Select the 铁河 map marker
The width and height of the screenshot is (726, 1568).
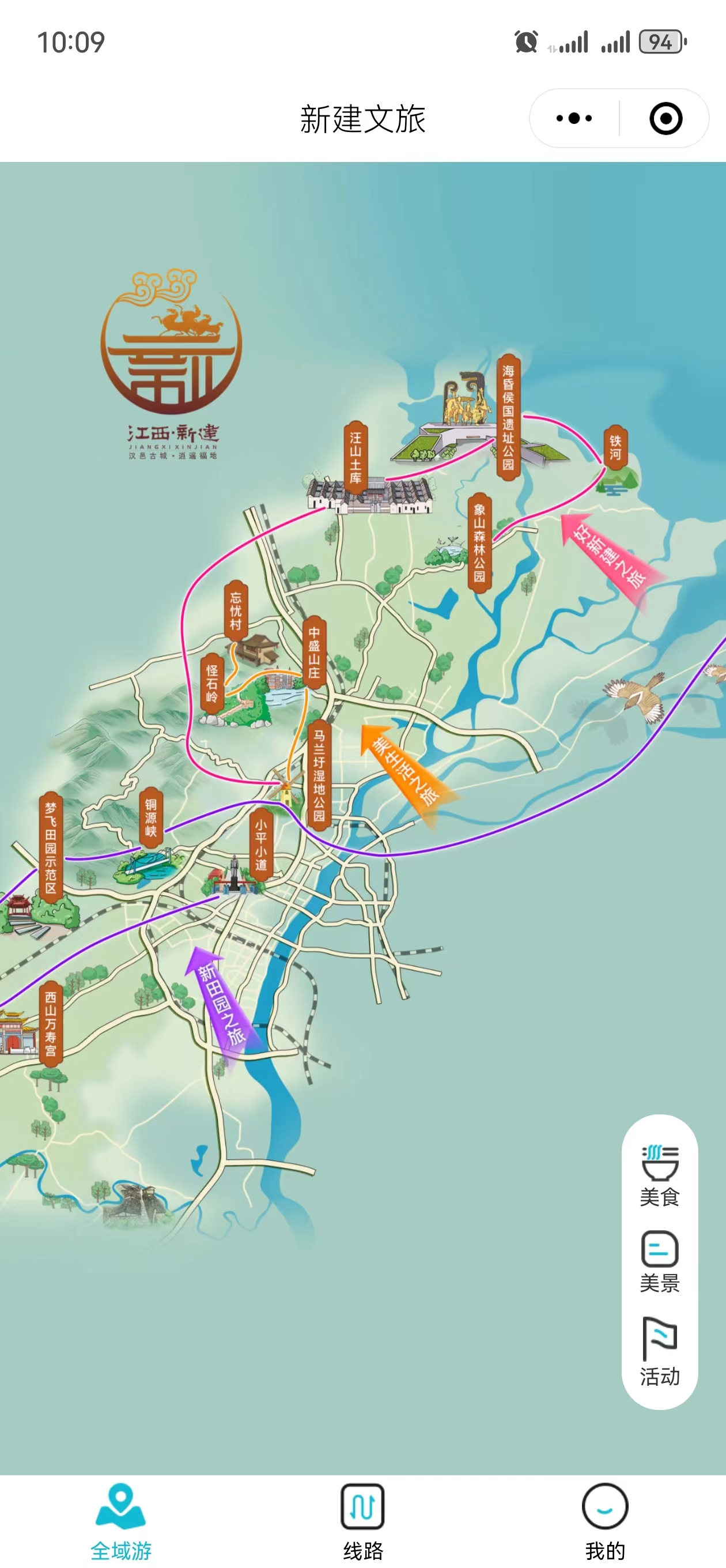[615, 447]
